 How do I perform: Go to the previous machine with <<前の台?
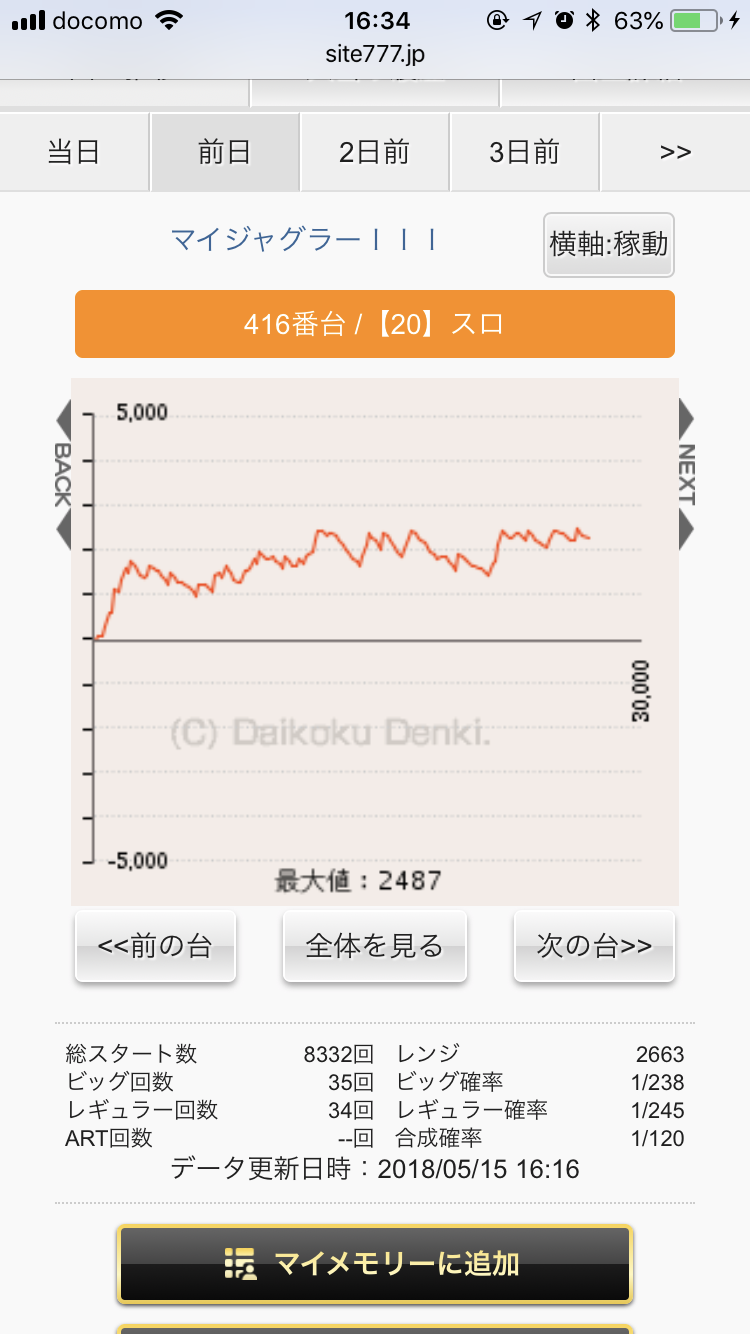point(155,946)
